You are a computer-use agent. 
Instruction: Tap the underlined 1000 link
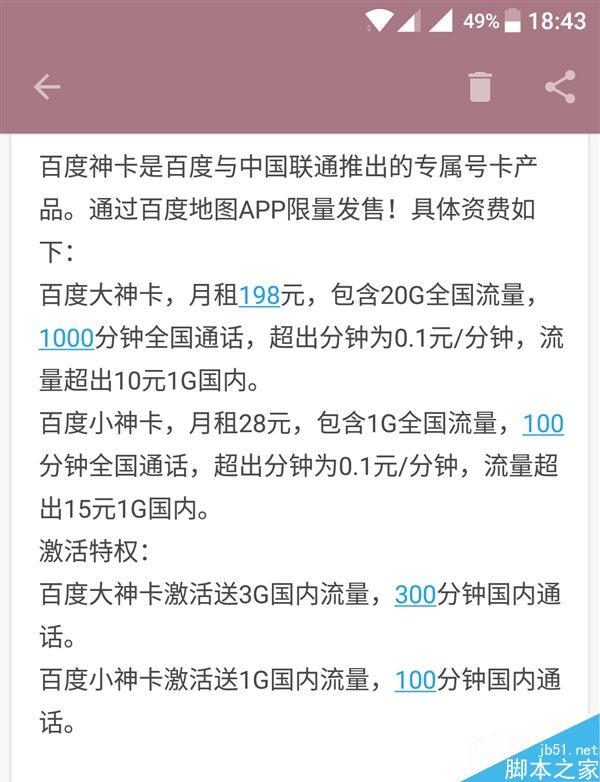66,338
